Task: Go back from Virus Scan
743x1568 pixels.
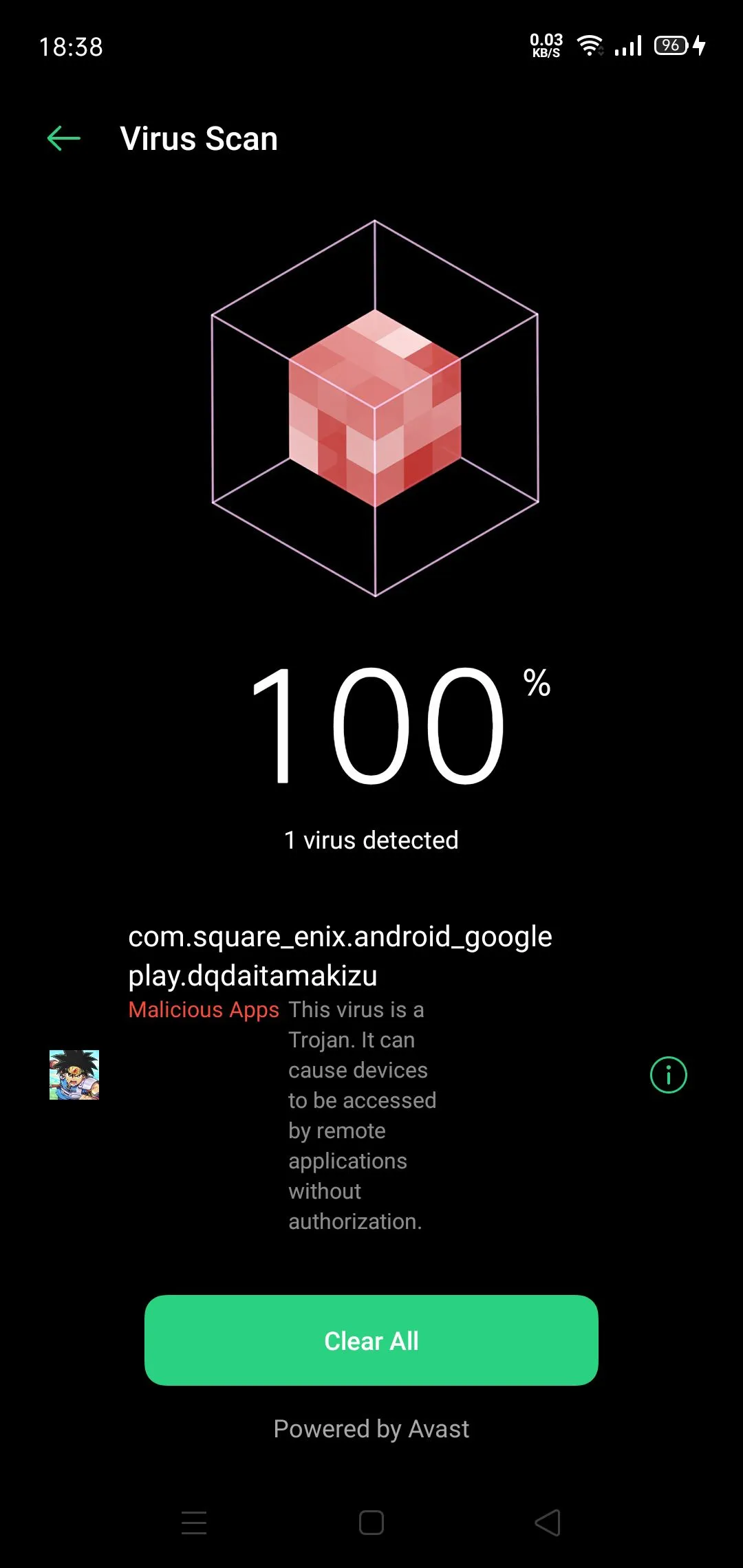Action: (x=64, y=139)
